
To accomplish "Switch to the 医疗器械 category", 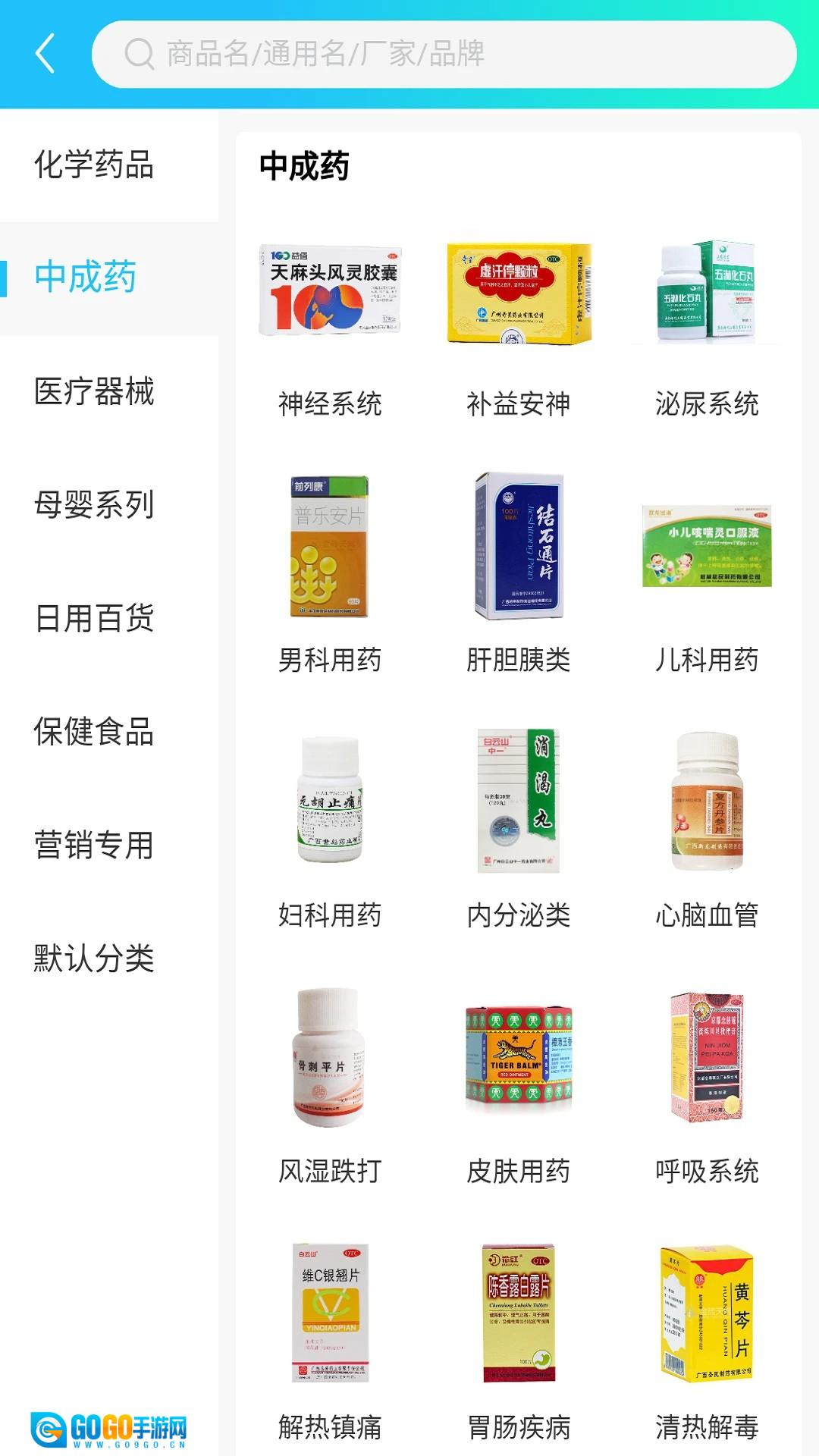I will (x=94, y=391).
